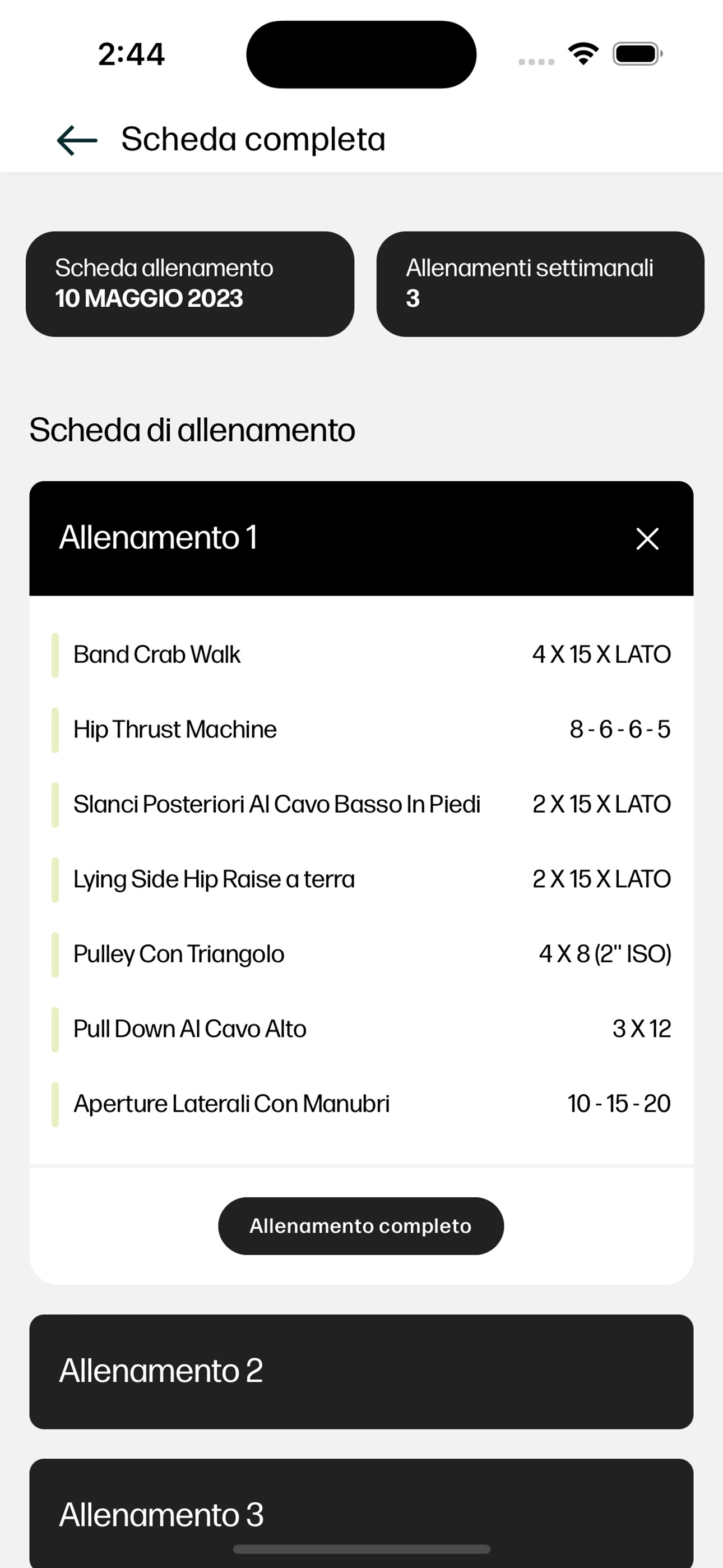Select Pull Down Al Cavo Alto
The height and width of the screenshot is (1568, 723).
tap(361, 1029)
